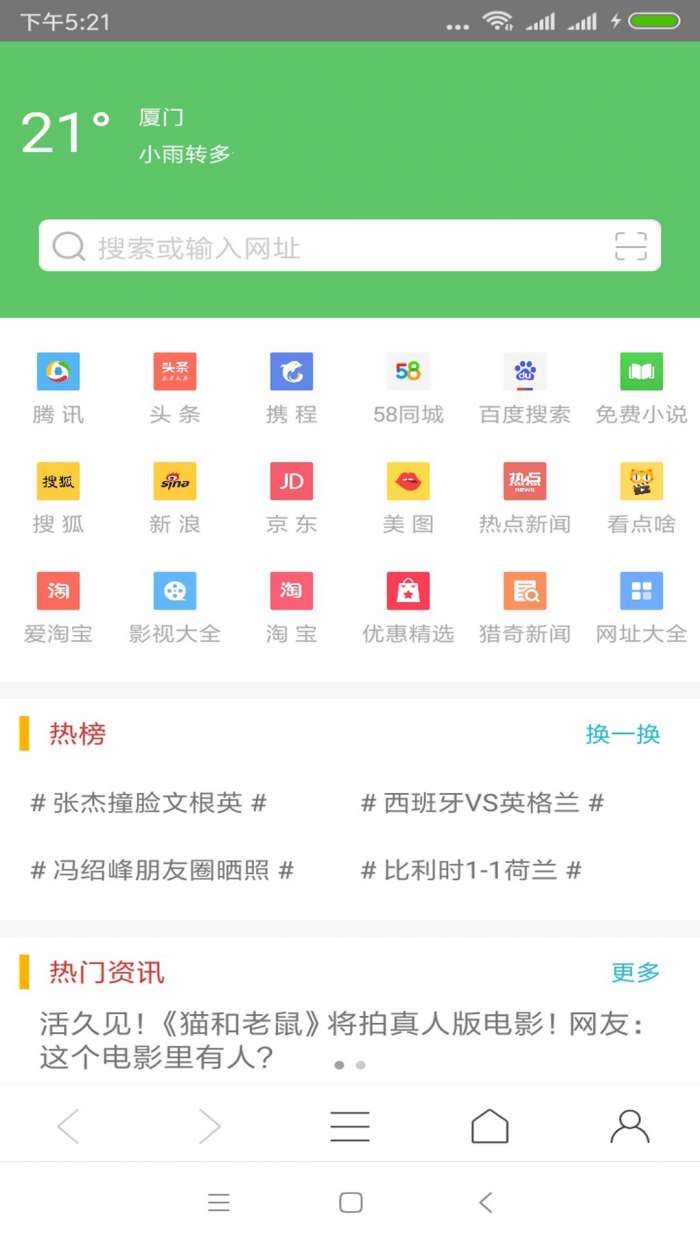Viewport: 700px width, 1244px height.
Task: Open the user profile icon
Action: click(630, 1127)
